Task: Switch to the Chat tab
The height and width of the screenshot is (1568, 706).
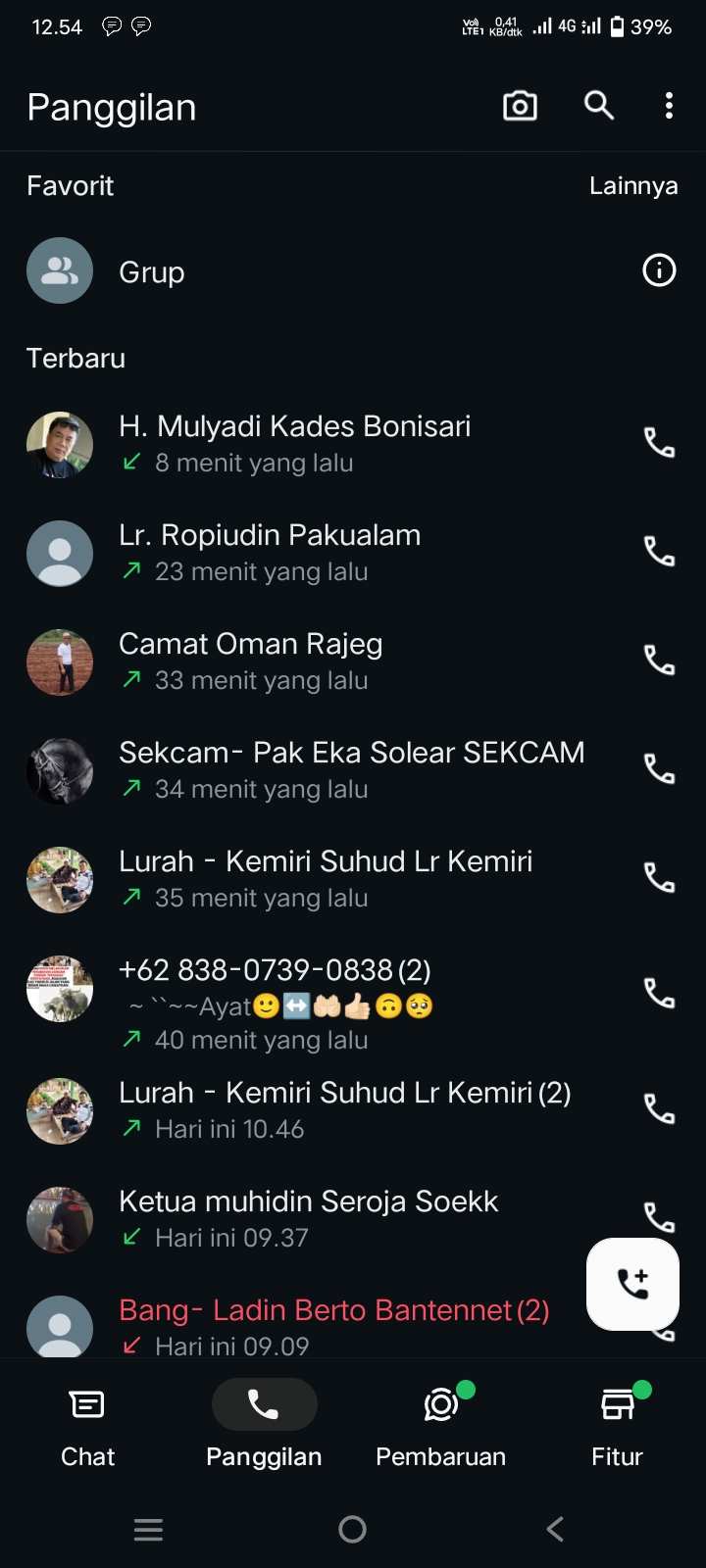Action: click(x=87, y=1426)
